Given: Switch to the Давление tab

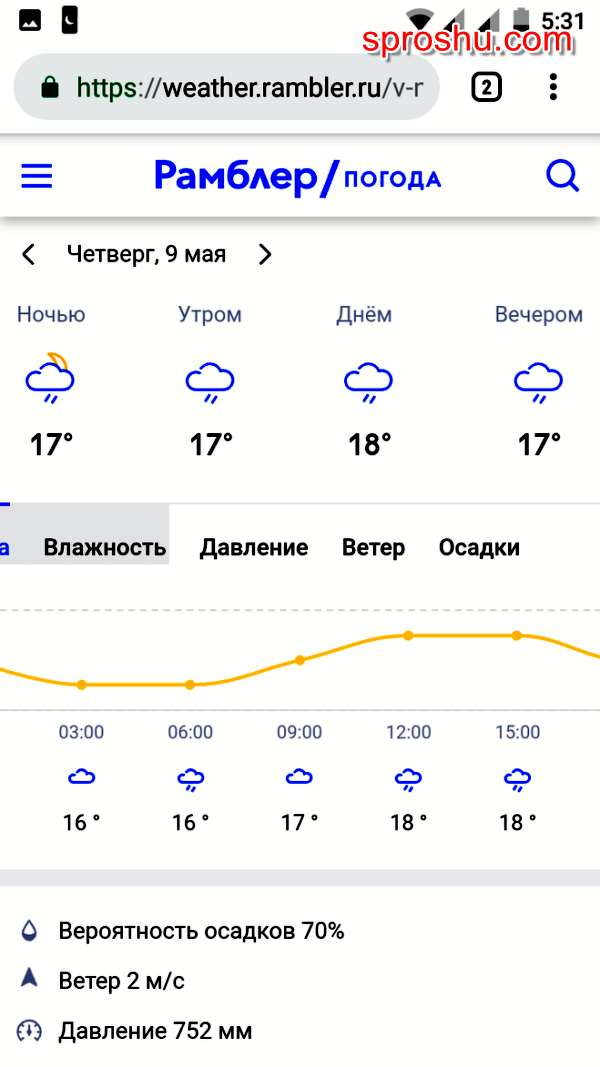Looking at the screenshot, I should tap(254, 547).
